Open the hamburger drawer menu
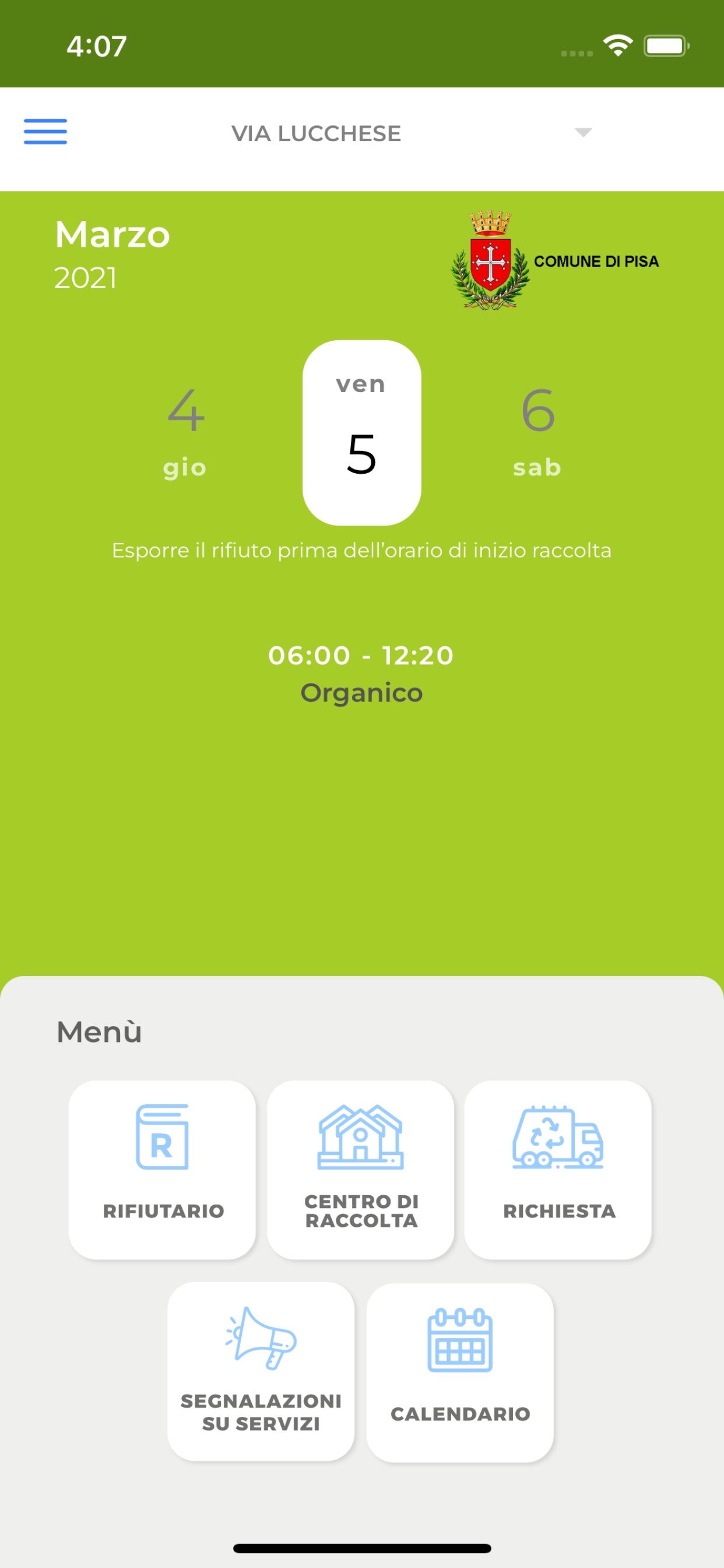This screenshot has width=724, height=1568. tap(45, 132)
